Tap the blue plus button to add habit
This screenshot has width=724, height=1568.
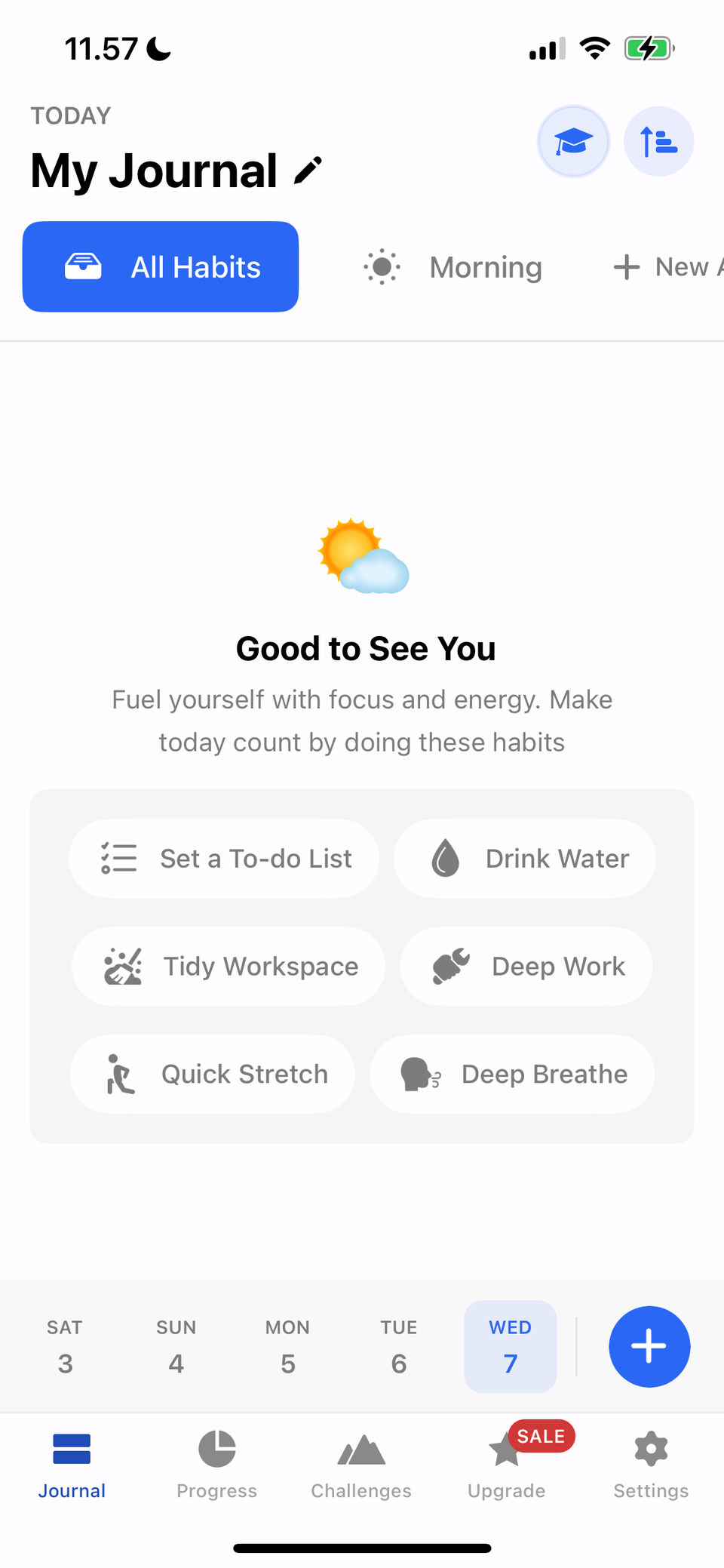649,1347
